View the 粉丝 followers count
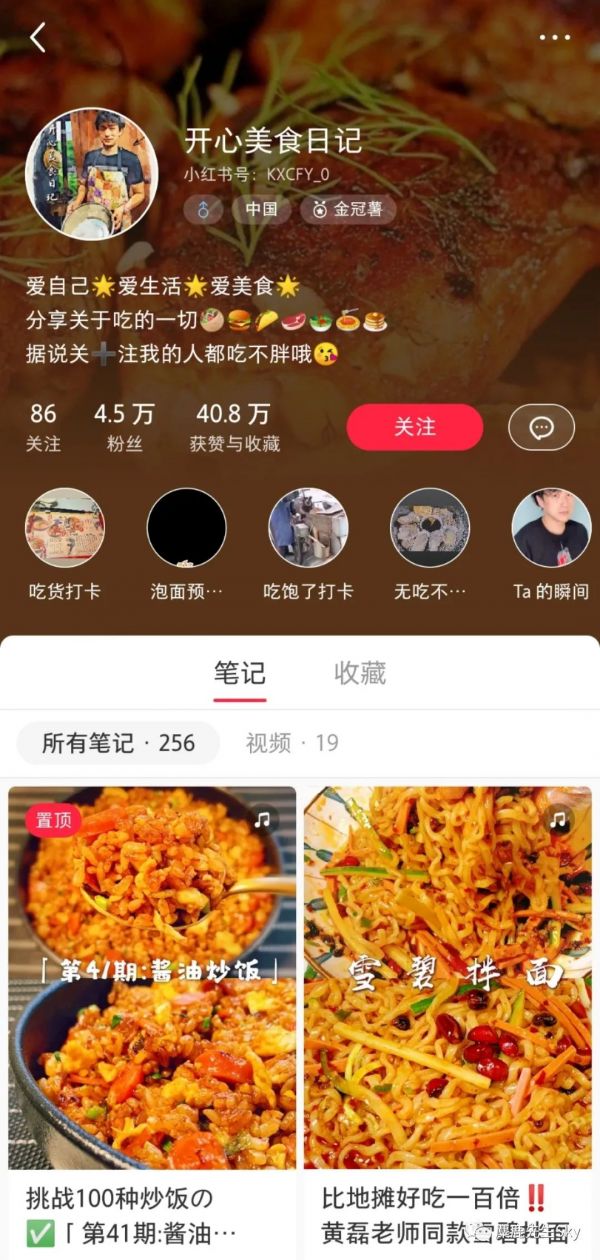This screenshot has height=1260, width=600. point(124,427)
